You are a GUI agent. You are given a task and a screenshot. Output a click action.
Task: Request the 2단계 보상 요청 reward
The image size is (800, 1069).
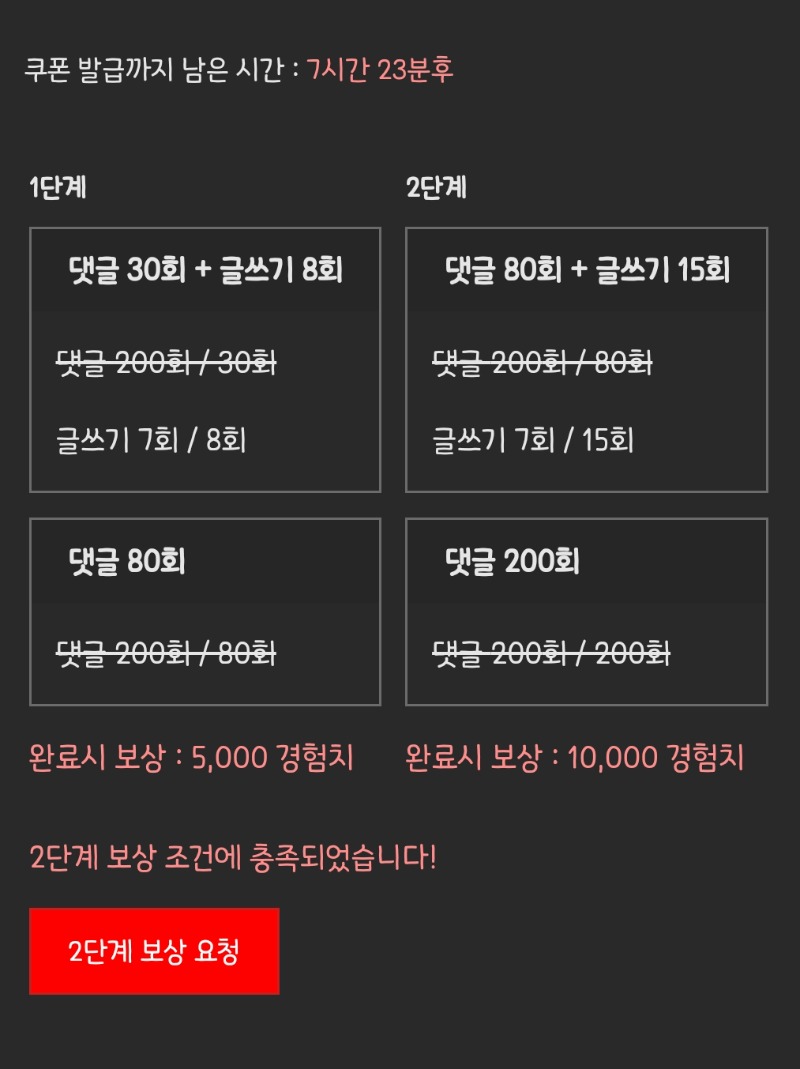(x=154, y=951)
